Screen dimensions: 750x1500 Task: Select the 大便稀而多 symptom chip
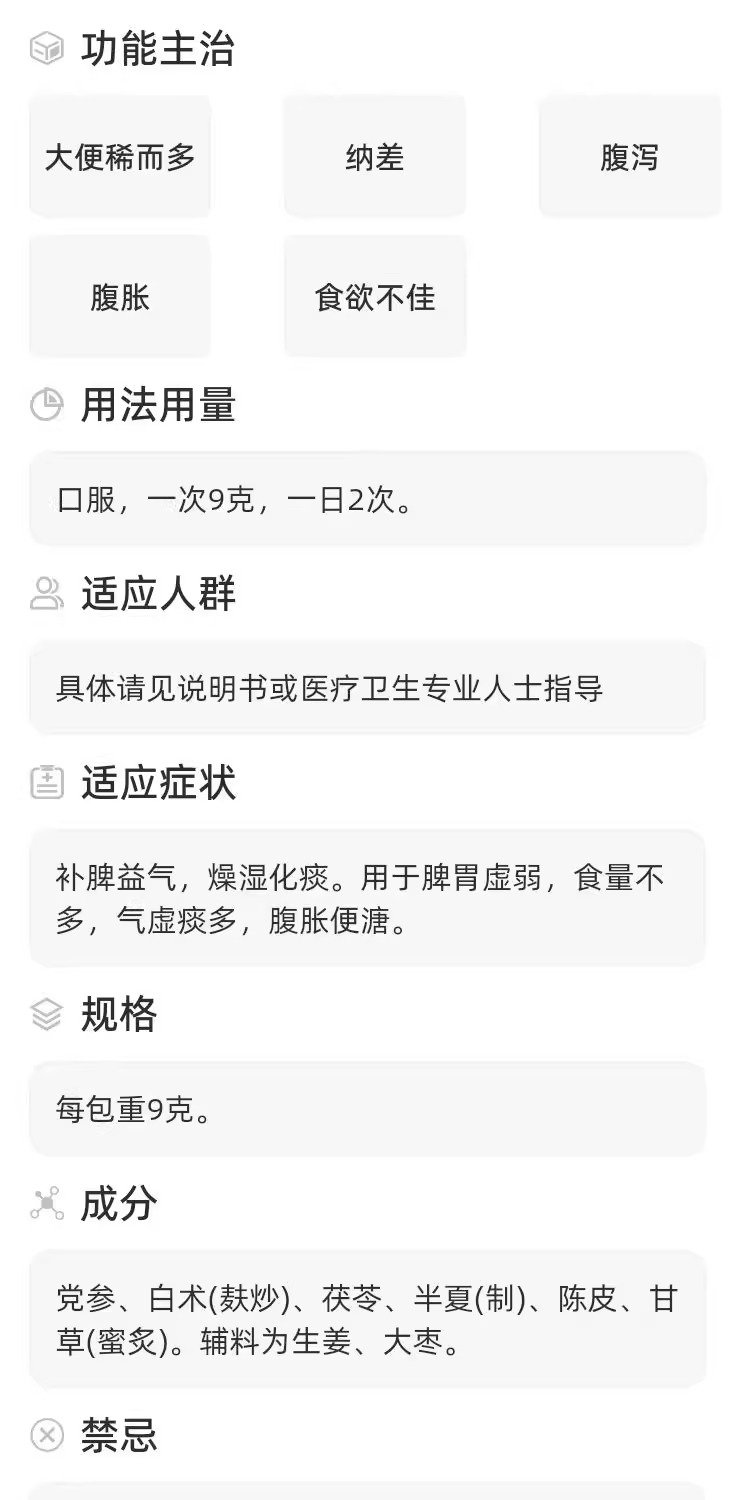120,157
